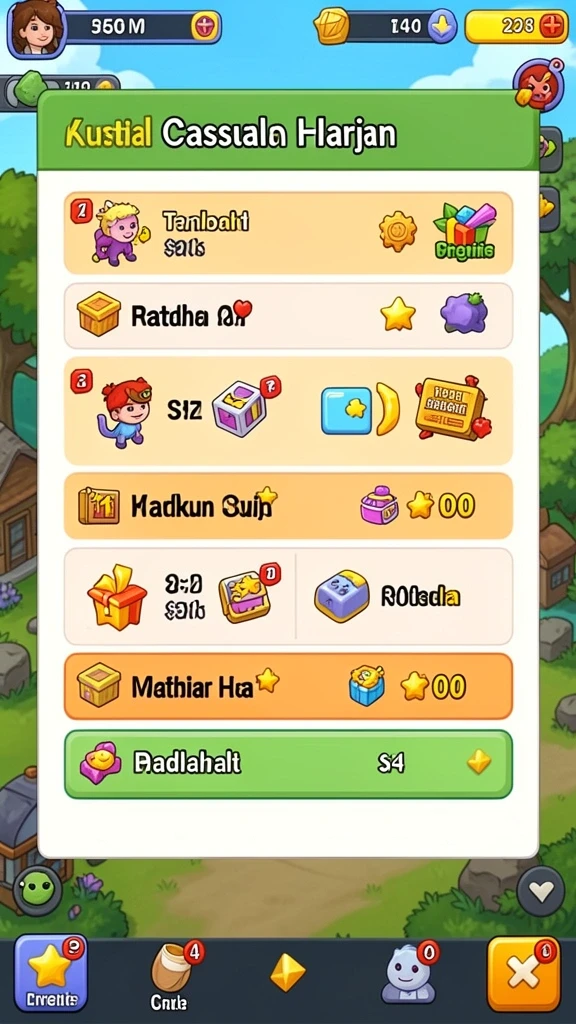Screen dimensions: 576x1024
Task: Open the Madkun Suip row
Action: (x=288, y=505)
